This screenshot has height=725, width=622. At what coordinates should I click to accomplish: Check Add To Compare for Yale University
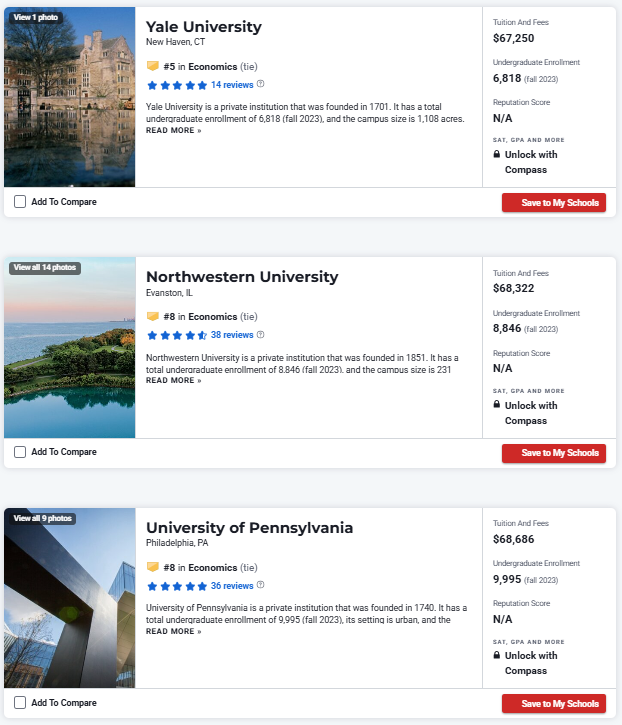pyautogui.click(x=21, y=202)
